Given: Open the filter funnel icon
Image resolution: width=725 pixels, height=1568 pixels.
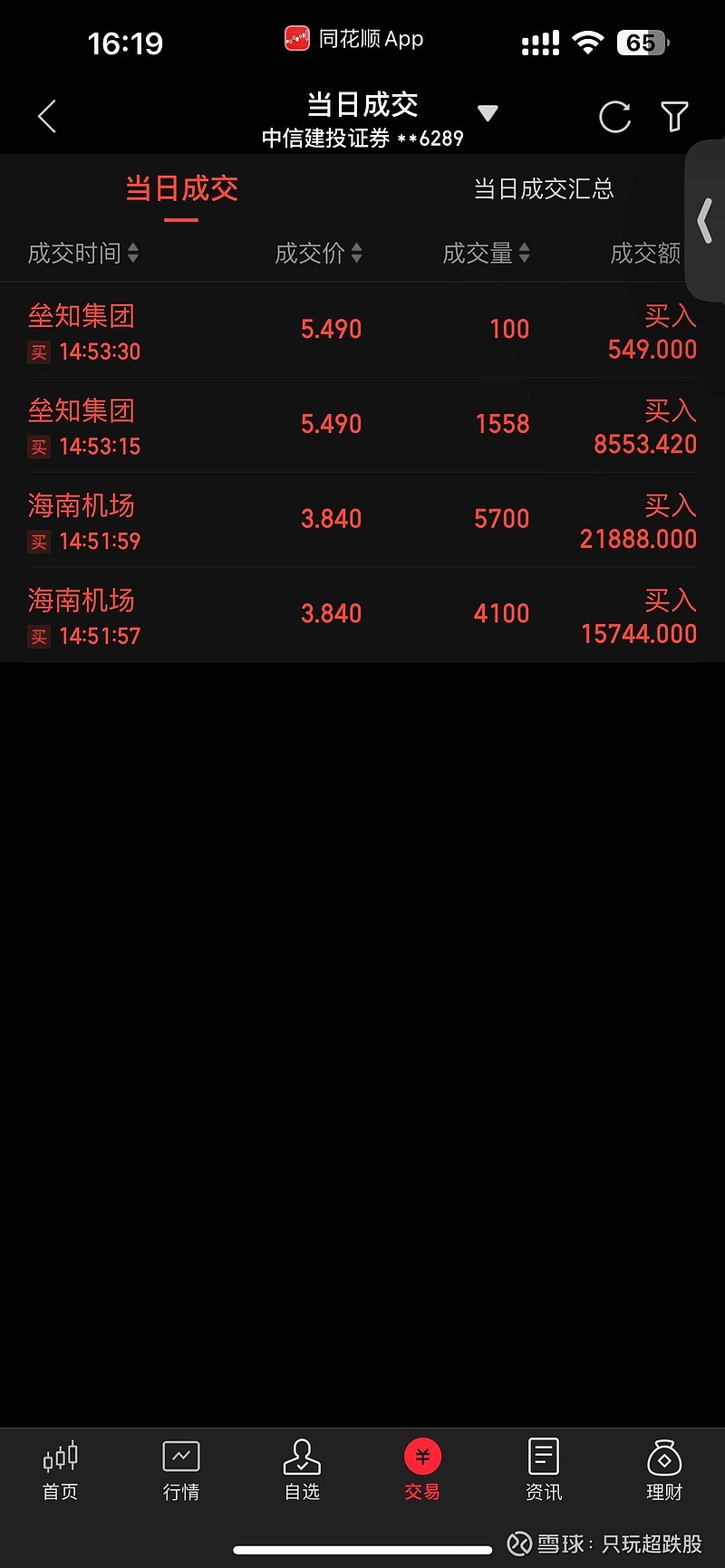Looking at the screenshot, I should coord(674,117).
